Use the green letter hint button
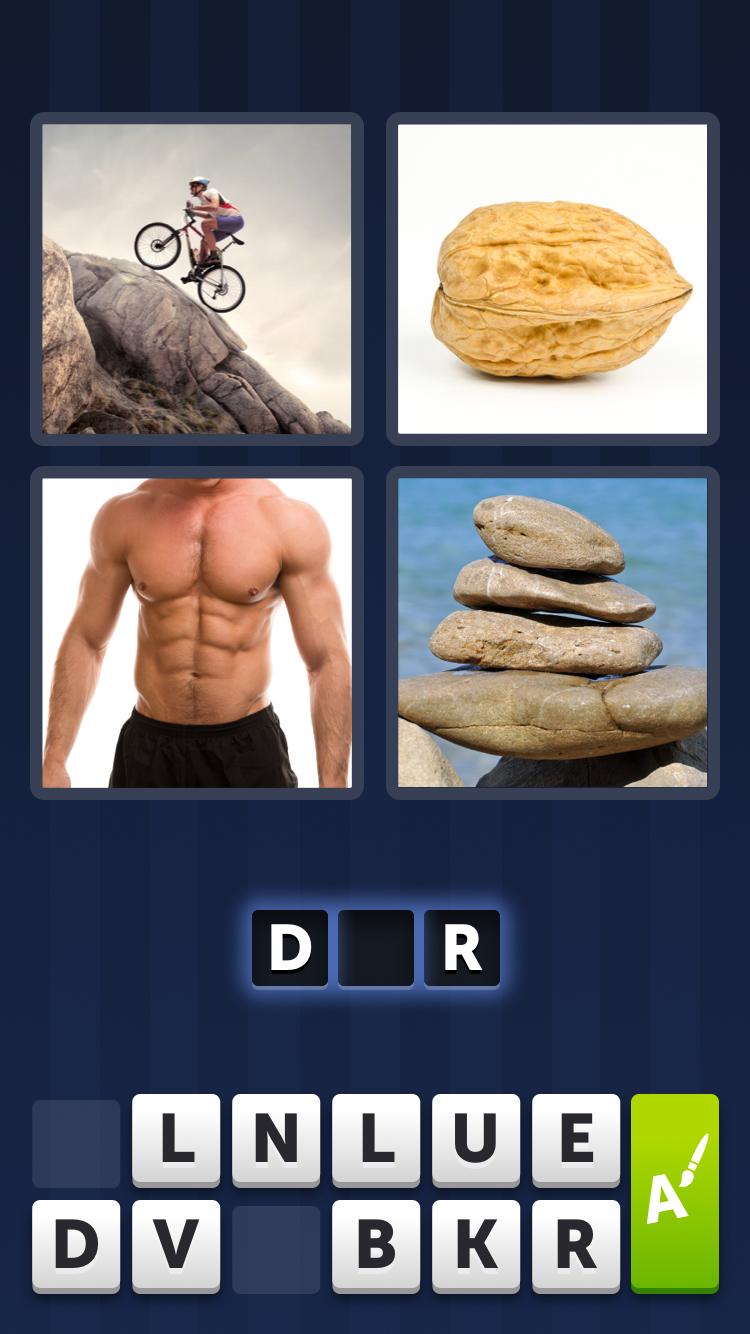 tap(674, 1192)
